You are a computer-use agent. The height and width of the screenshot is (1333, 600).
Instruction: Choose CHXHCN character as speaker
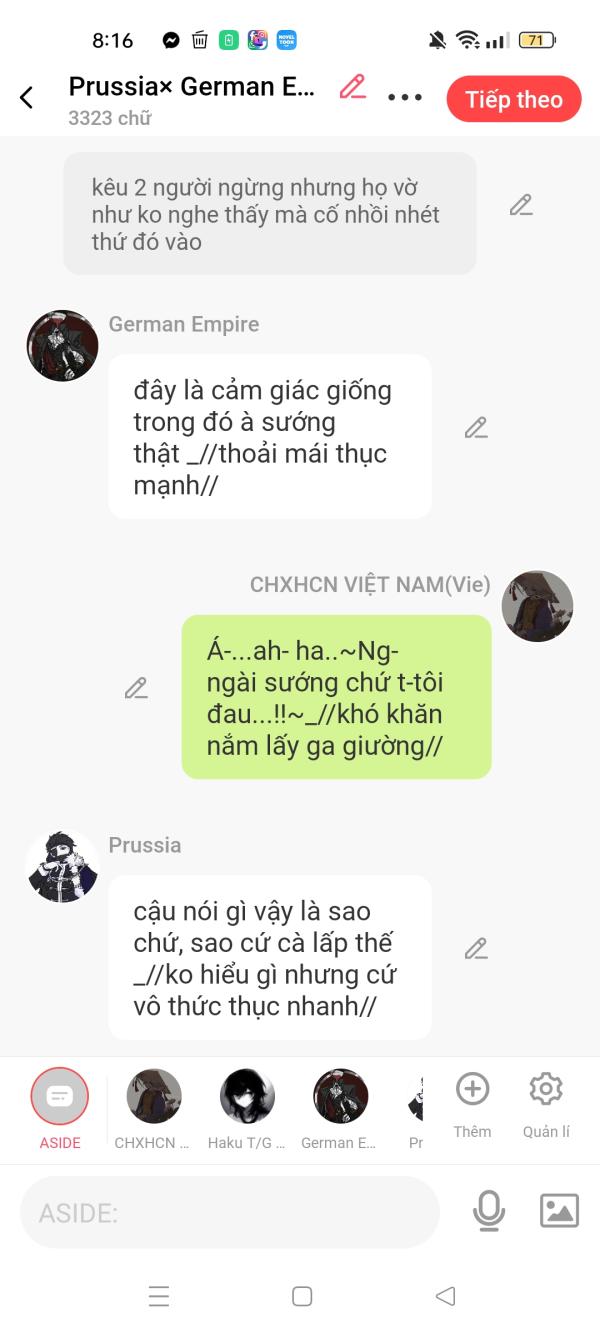153,1108
